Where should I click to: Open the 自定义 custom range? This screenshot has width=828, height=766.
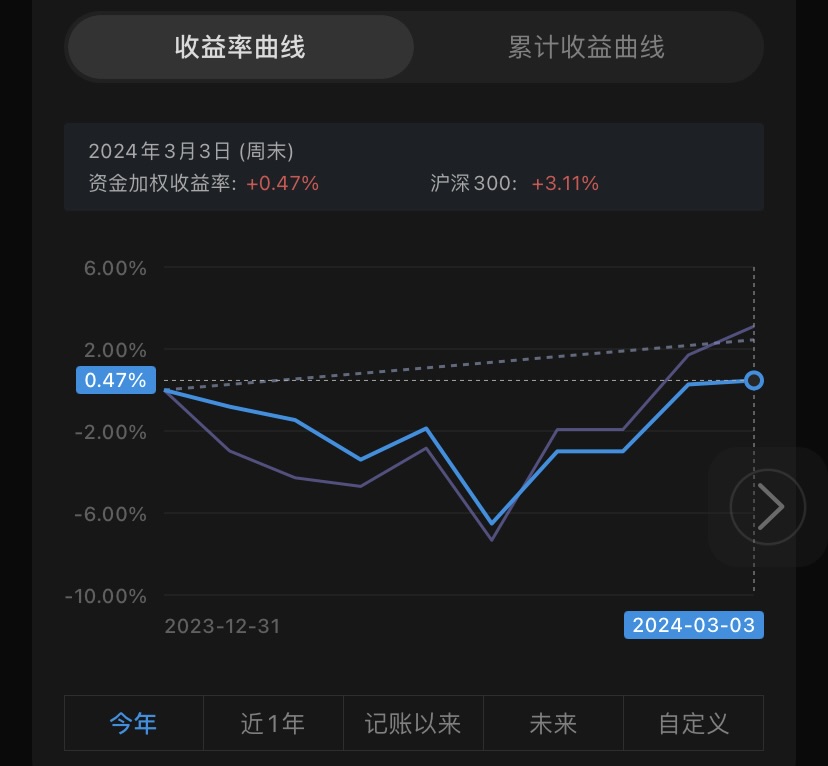(x=693, y=723)
